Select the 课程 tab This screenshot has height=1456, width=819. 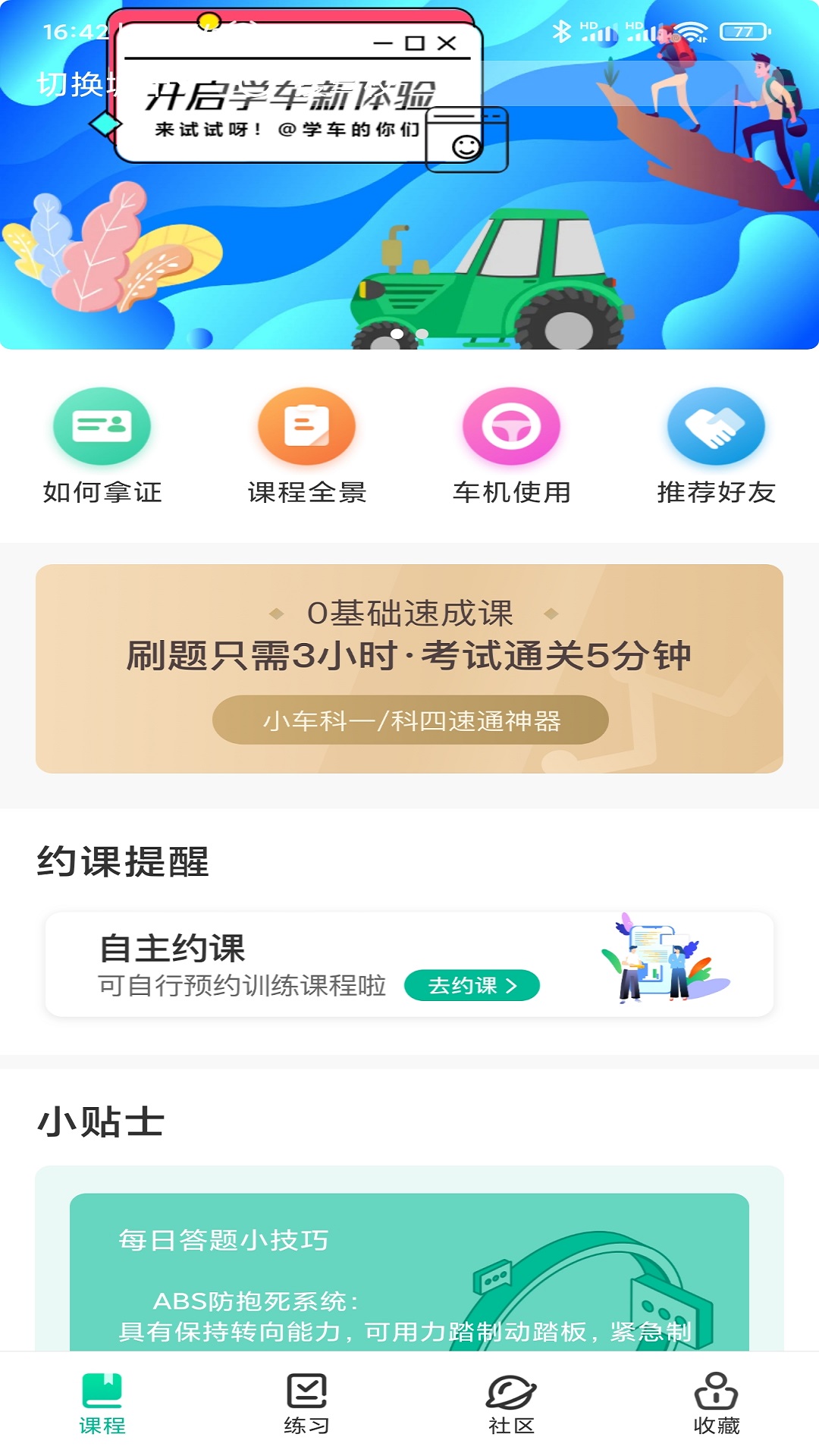pos(102,1403)
